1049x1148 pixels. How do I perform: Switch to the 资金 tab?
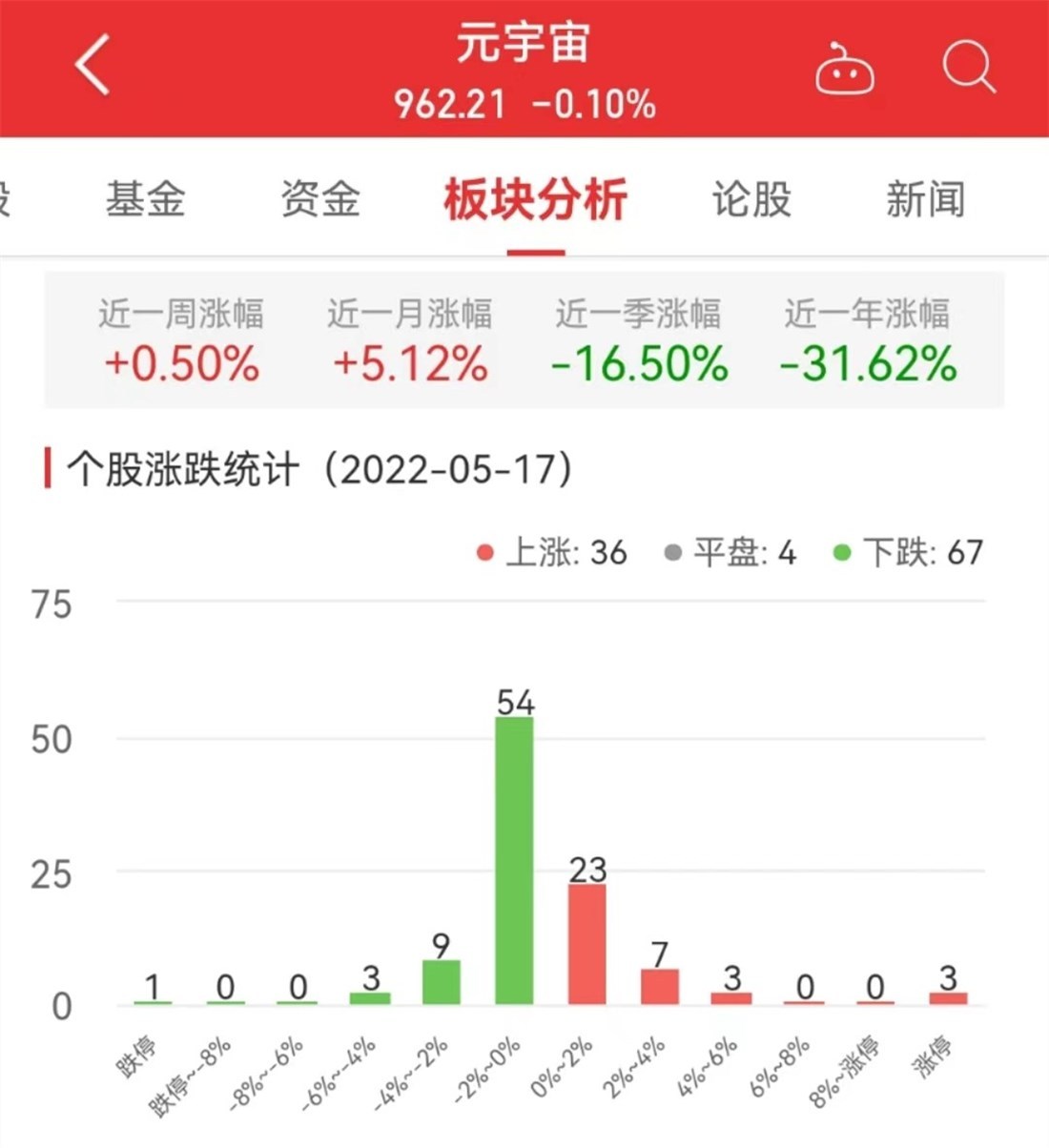pos(320,200)
